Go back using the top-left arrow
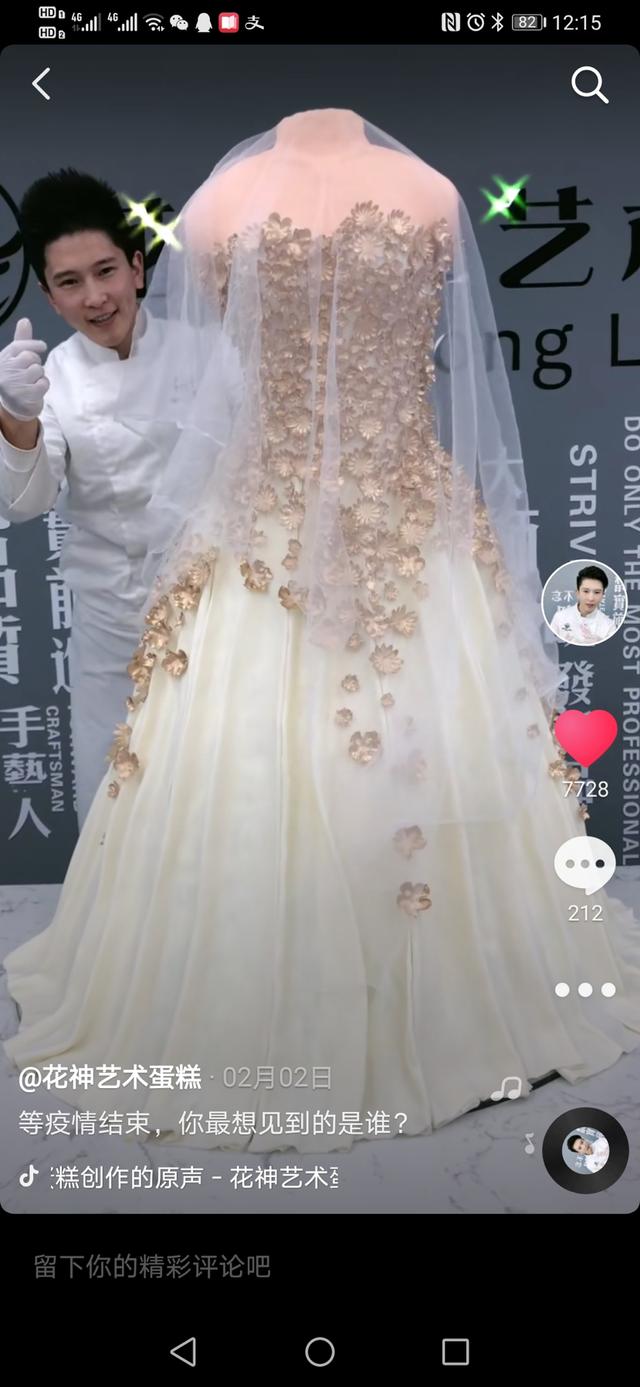 [x=41, y=85]
